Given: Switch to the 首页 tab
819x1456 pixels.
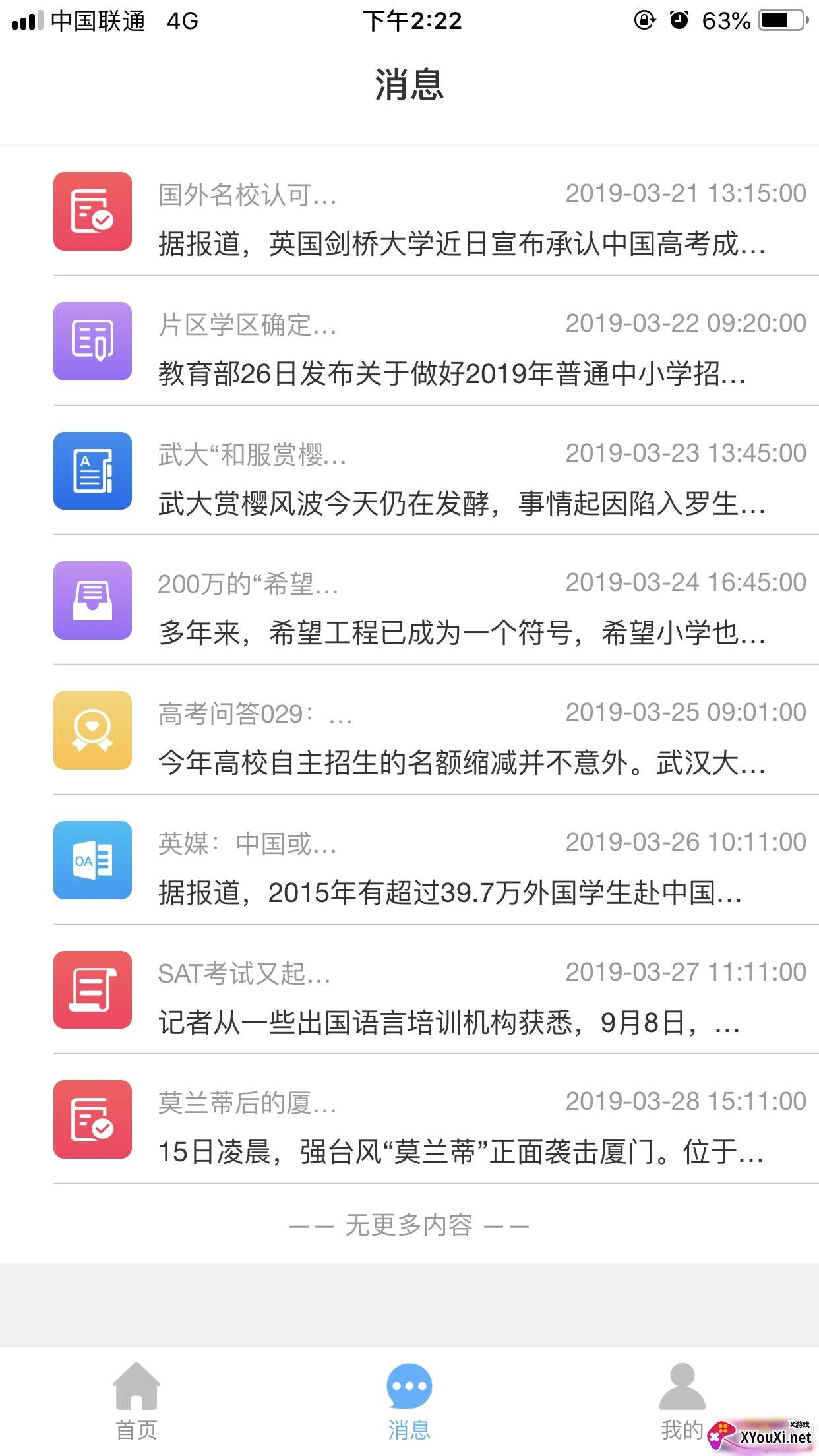Looking at the screenshot, I should (136, 1401).
